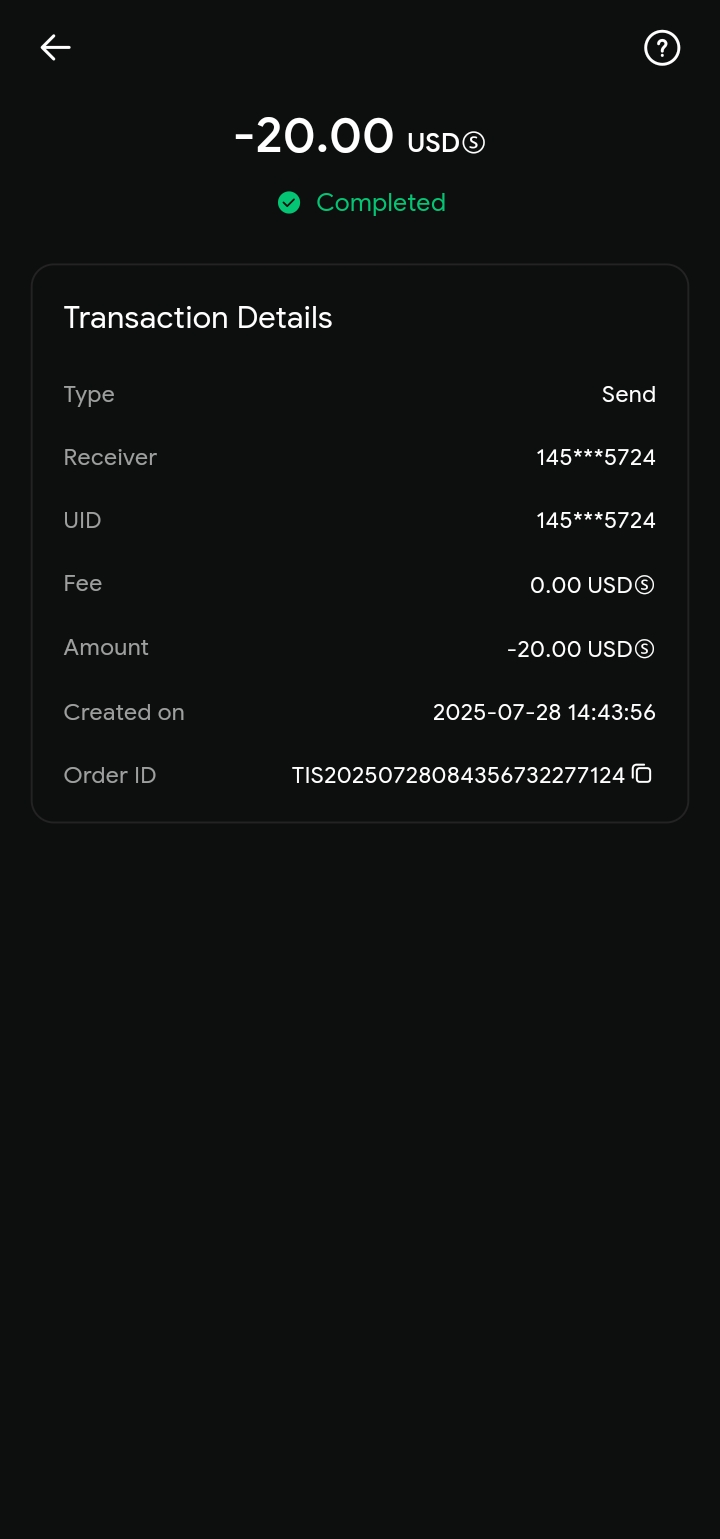
Task: Open the help question mark icon
Action: (661, 48)
